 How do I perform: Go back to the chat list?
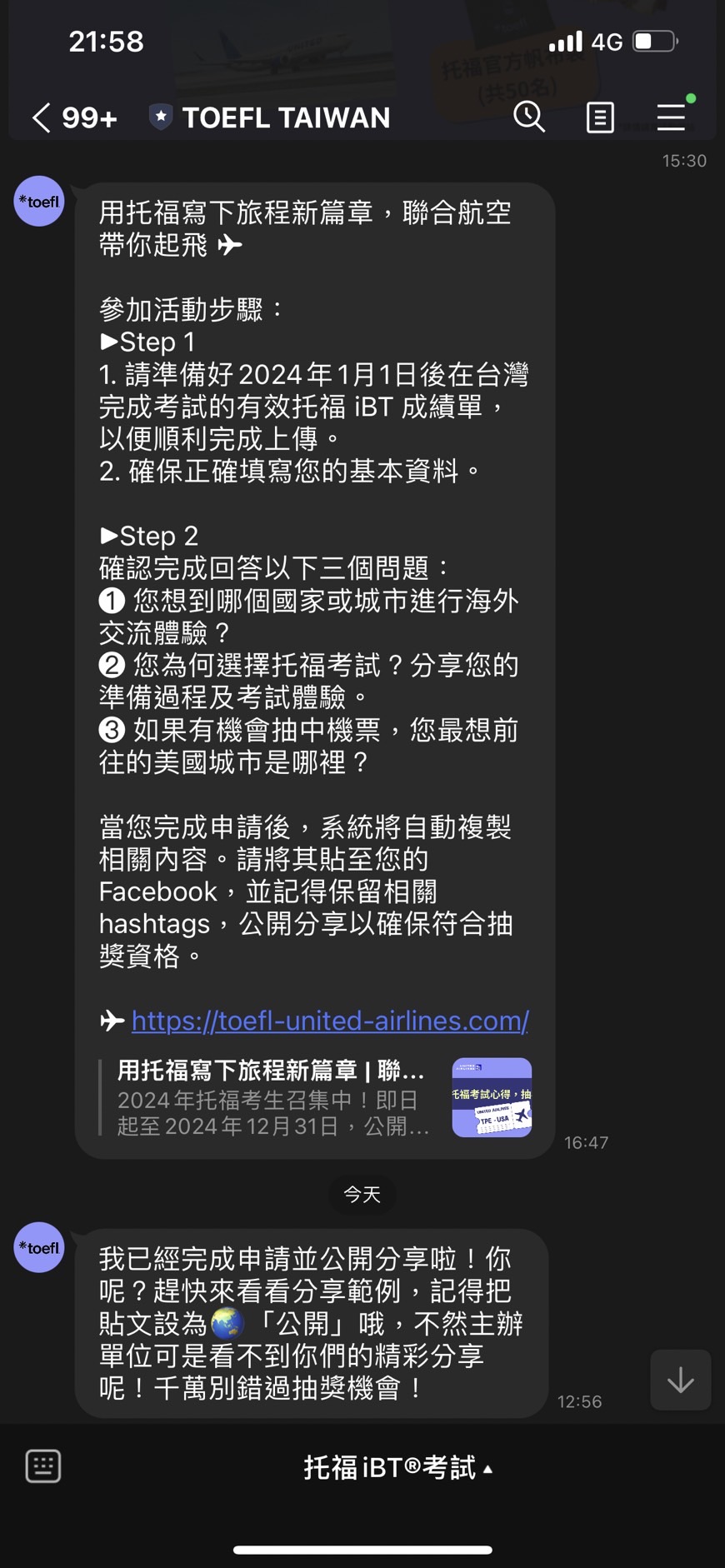[42, 117]
